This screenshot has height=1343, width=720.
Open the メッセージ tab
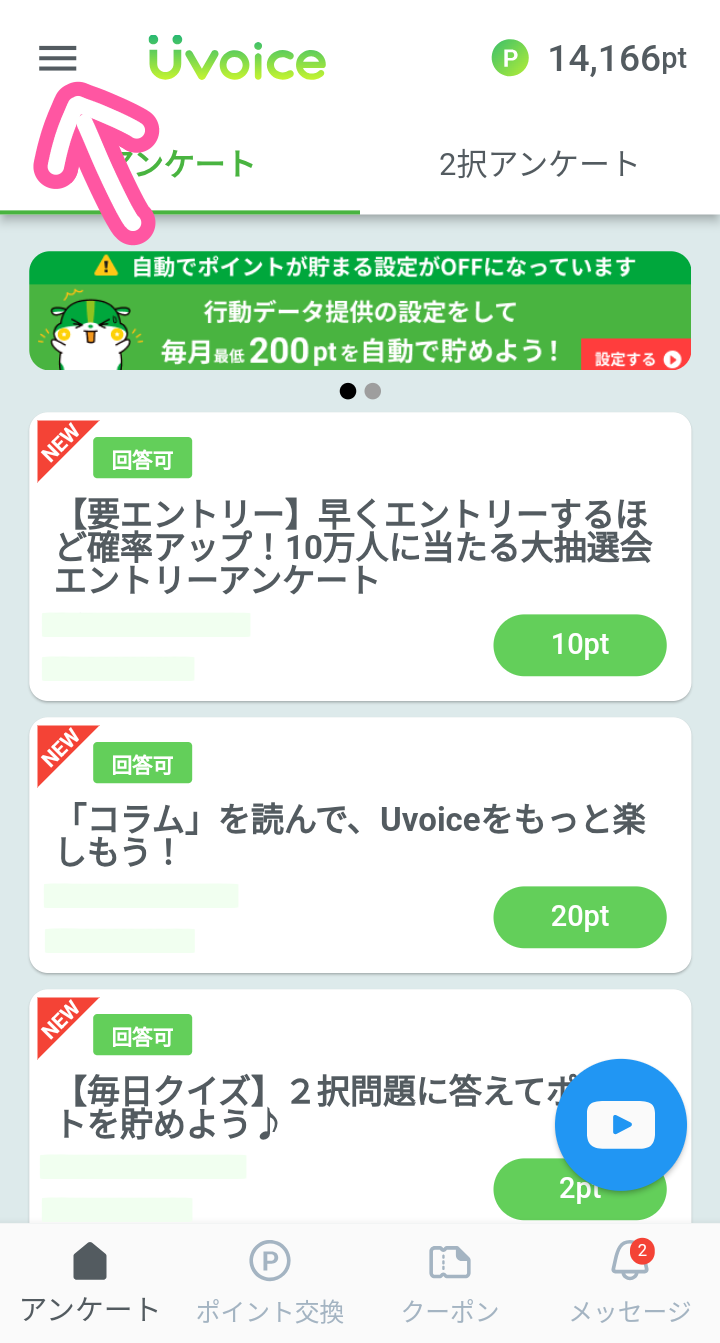(x=630, y=1283)
